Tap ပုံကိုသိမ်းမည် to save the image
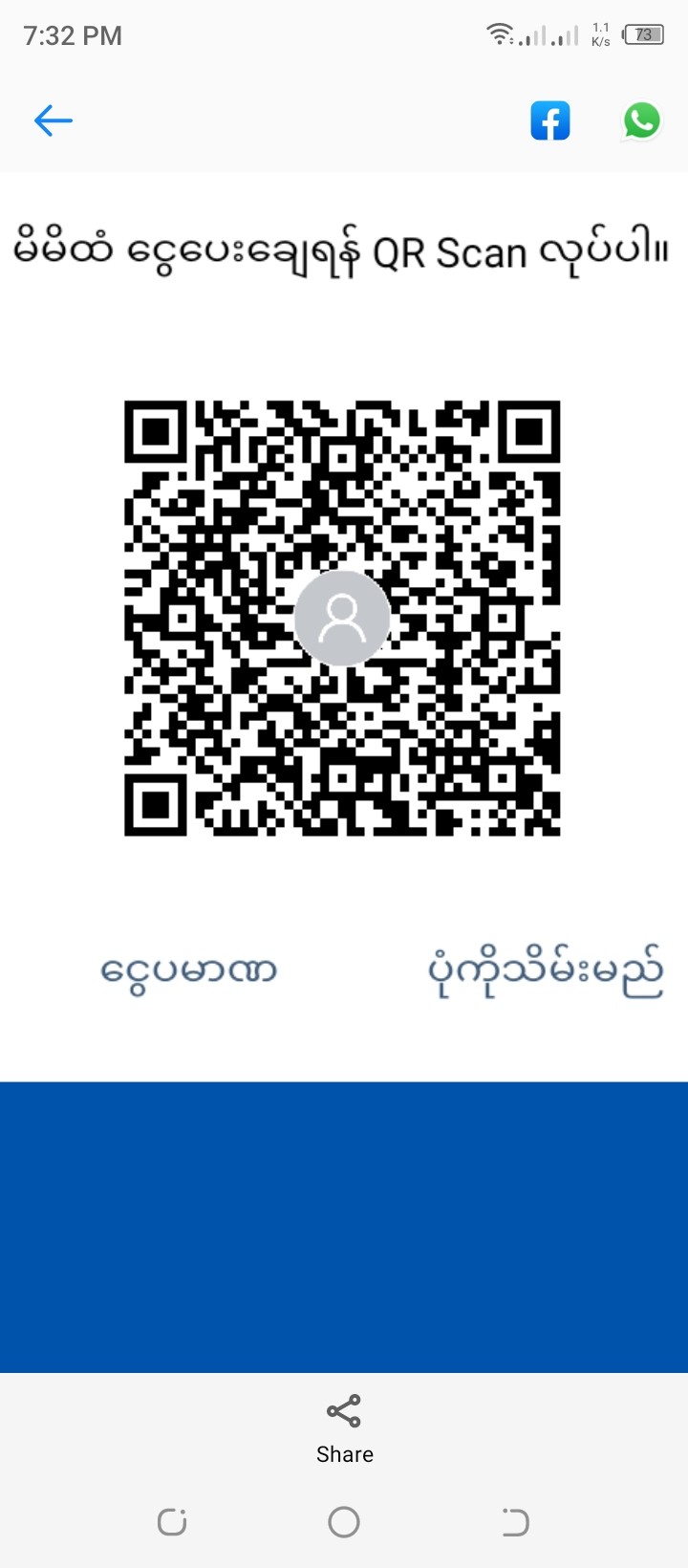The image size is (688, 1568). (545, 972)
